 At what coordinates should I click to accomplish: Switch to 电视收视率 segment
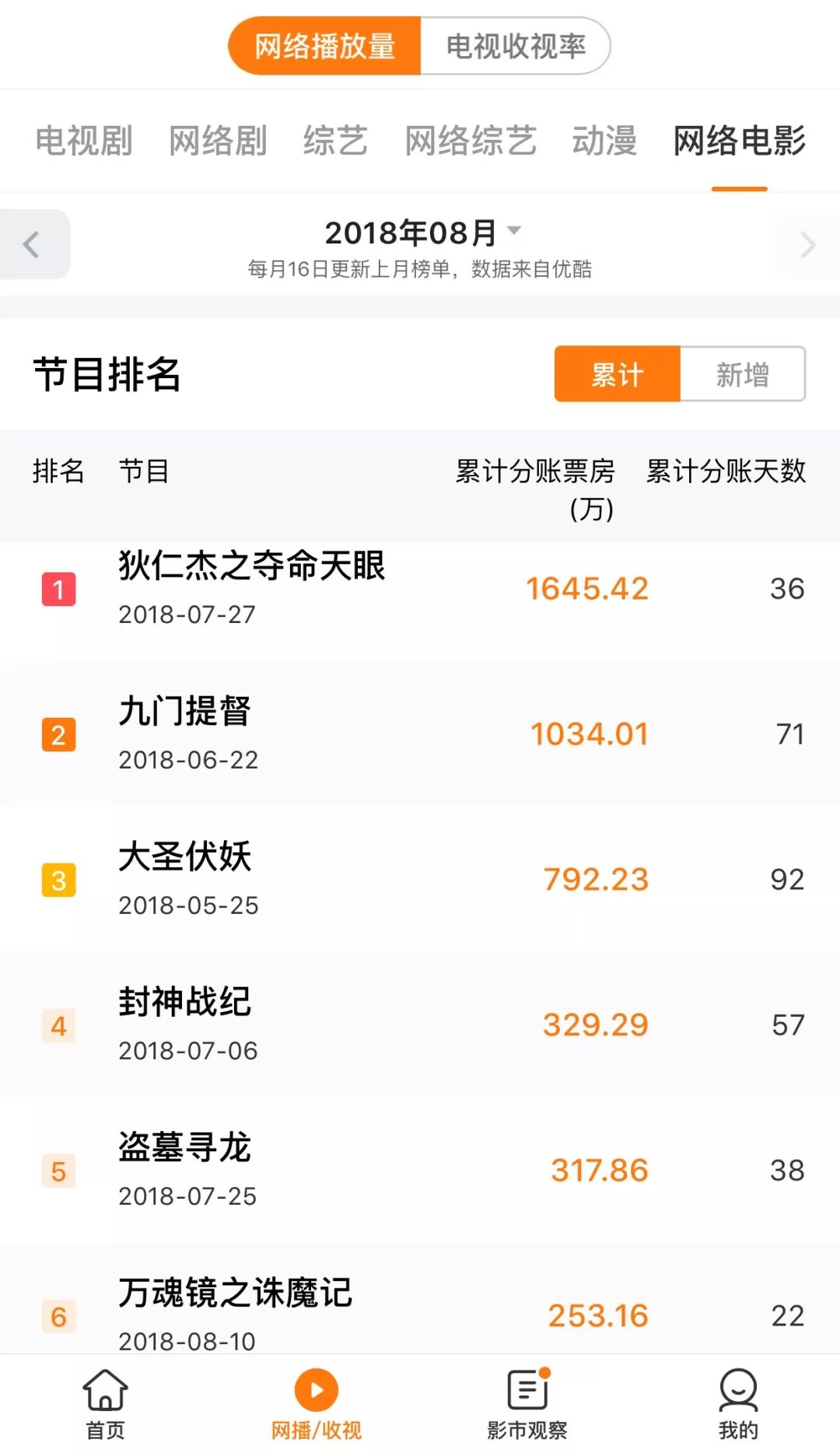click(x=515, y=47)
